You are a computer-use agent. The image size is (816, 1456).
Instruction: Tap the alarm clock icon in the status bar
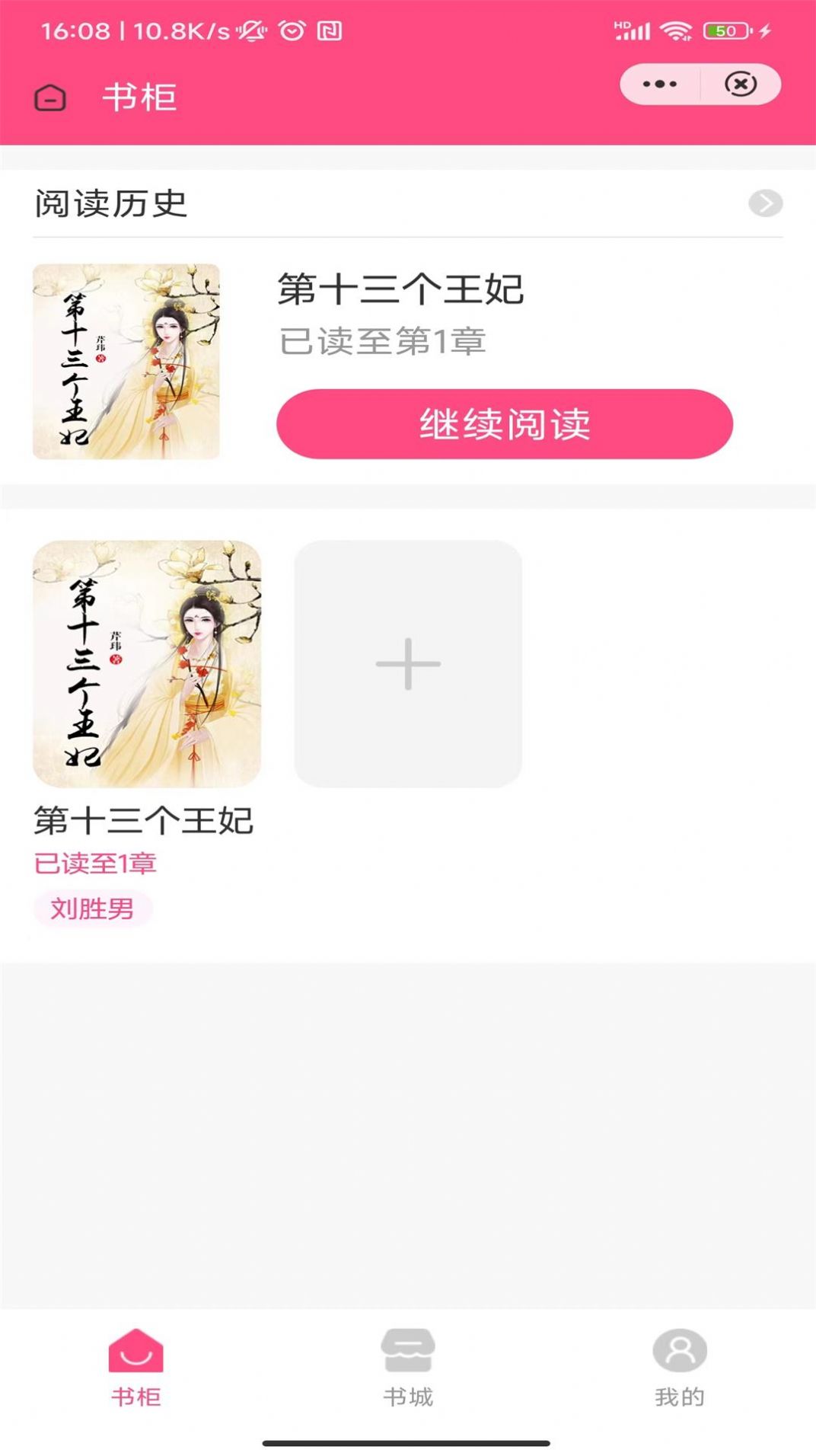pyautogui.click(x=292, y=31)
